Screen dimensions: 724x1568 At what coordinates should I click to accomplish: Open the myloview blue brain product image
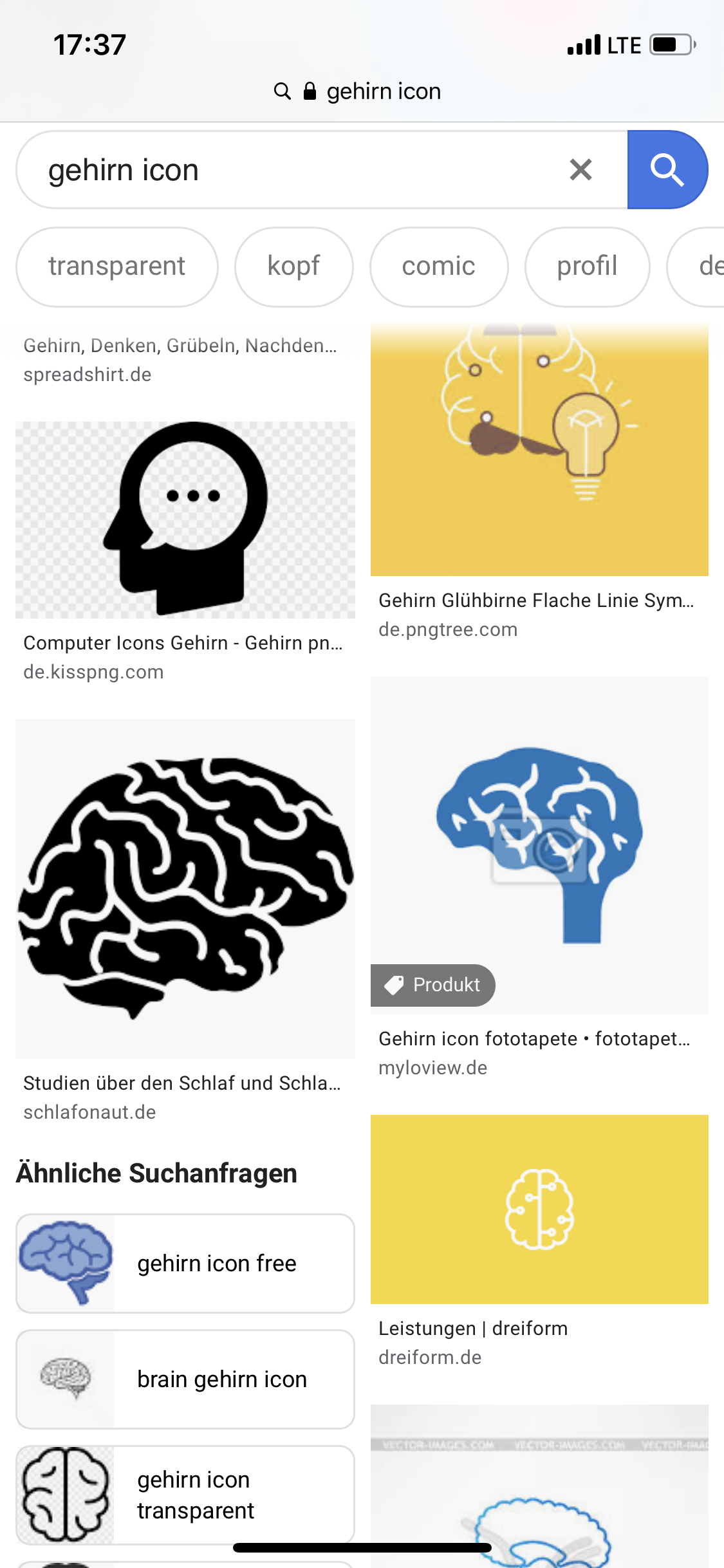539,845
